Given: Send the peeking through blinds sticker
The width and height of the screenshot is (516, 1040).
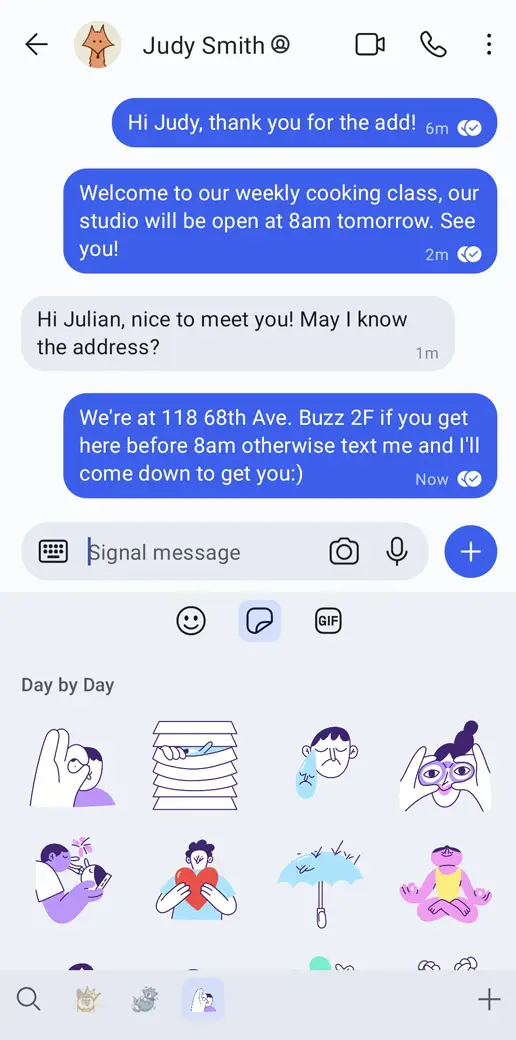Looking at the screenshot, I should tap(195, 765).
